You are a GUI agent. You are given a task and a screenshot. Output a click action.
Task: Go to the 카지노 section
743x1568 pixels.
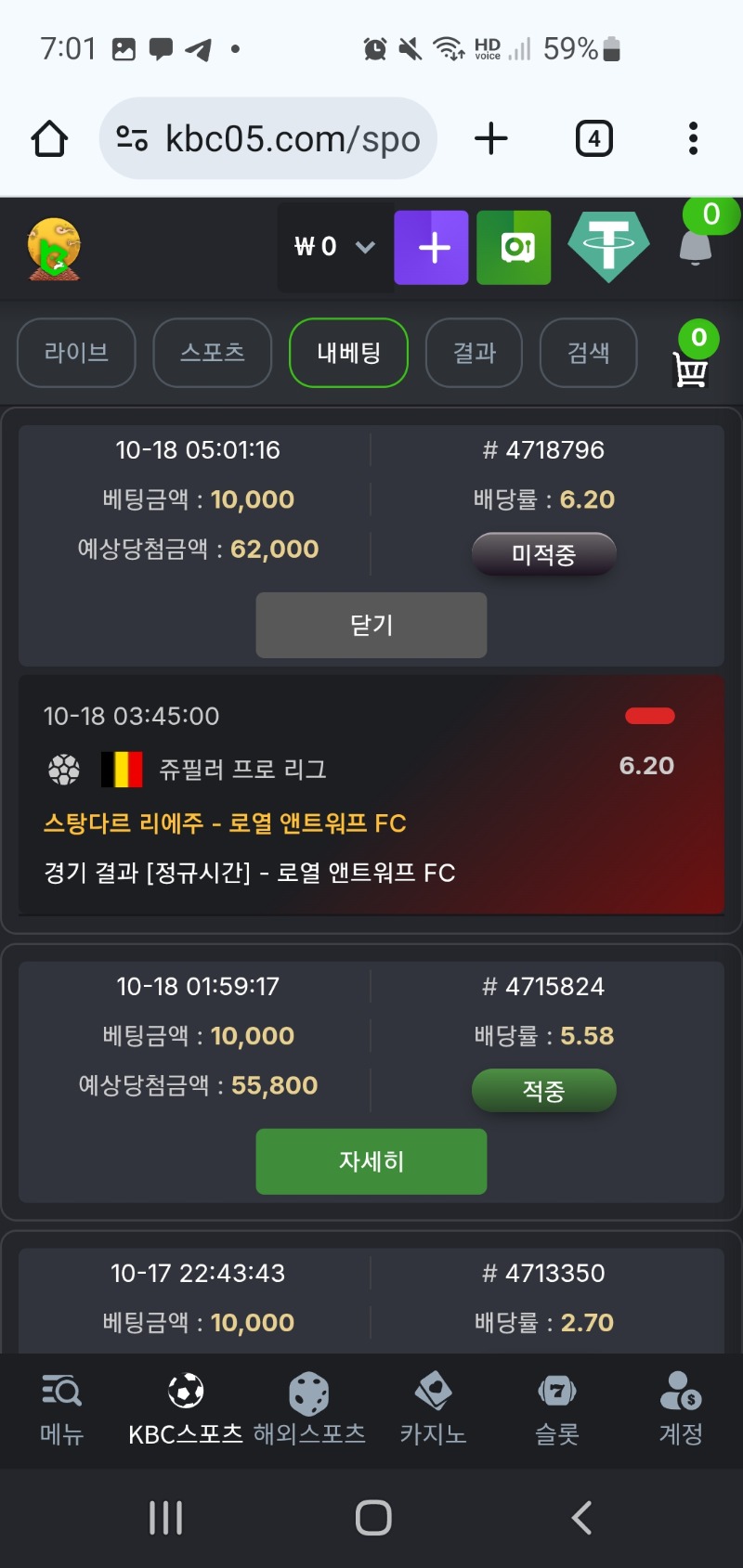433,1410
